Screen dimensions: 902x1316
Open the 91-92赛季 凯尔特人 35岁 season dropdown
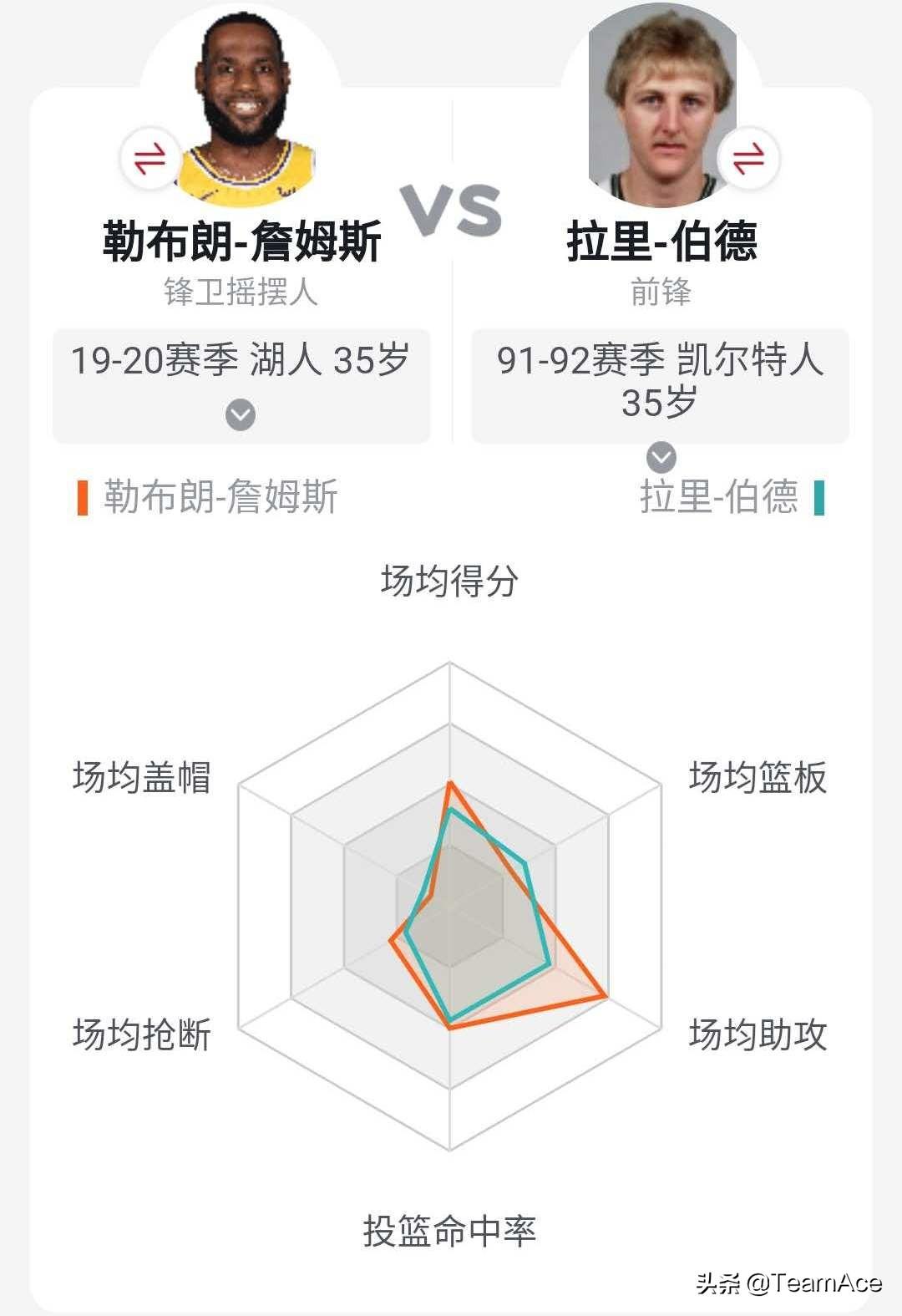tap(661, 386)
